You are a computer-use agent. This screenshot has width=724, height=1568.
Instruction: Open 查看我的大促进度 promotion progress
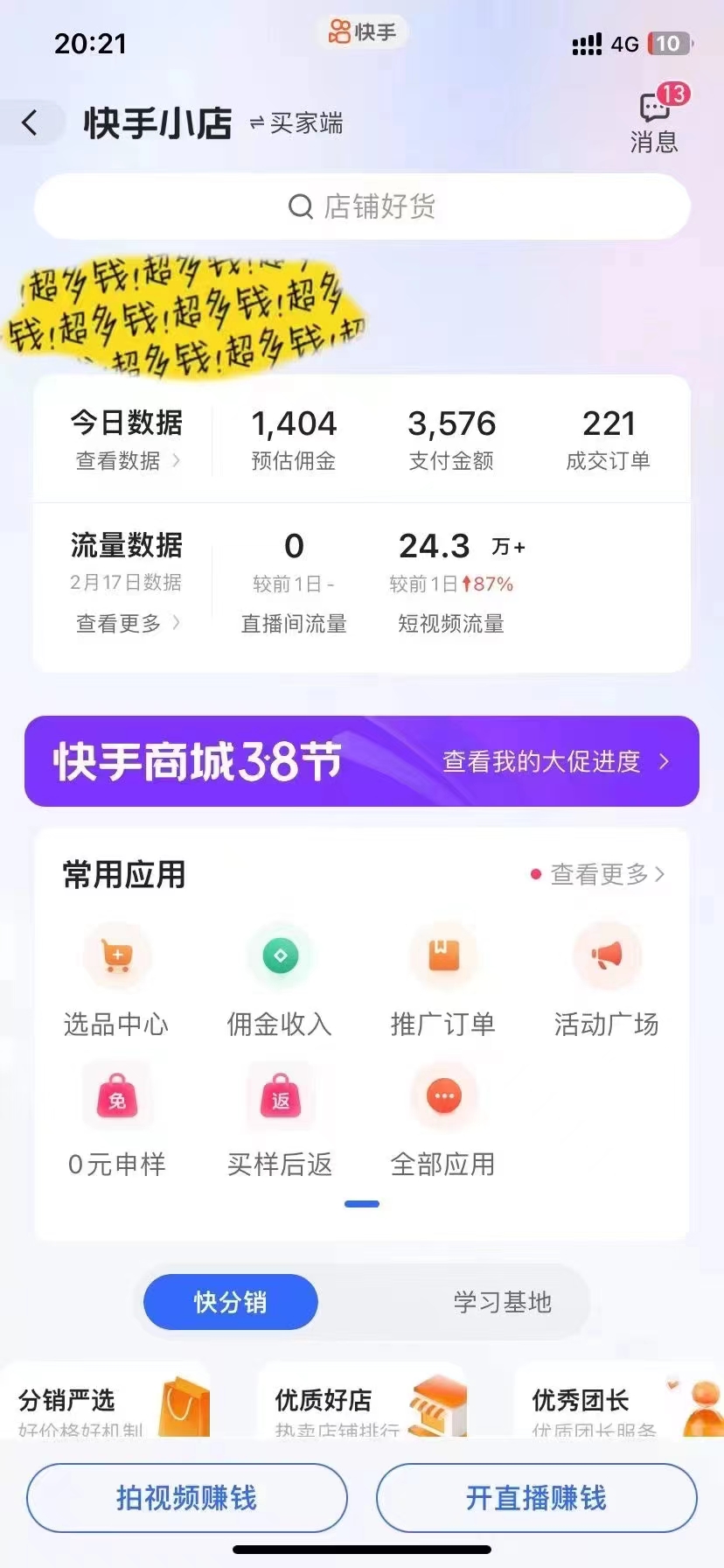point(551,761)
